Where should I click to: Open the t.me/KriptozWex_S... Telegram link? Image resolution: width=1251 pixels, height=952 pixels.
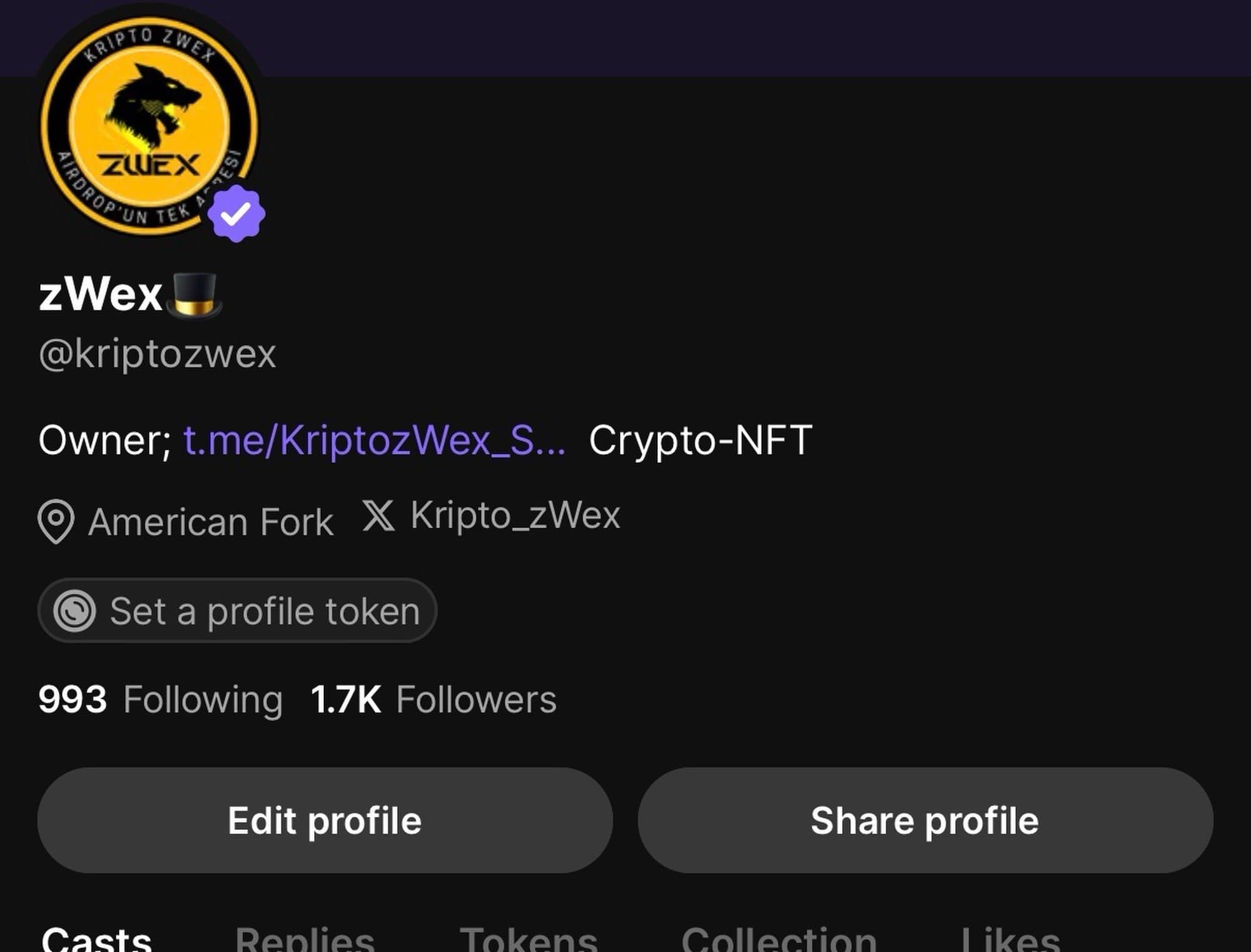(x=374, y=440)
